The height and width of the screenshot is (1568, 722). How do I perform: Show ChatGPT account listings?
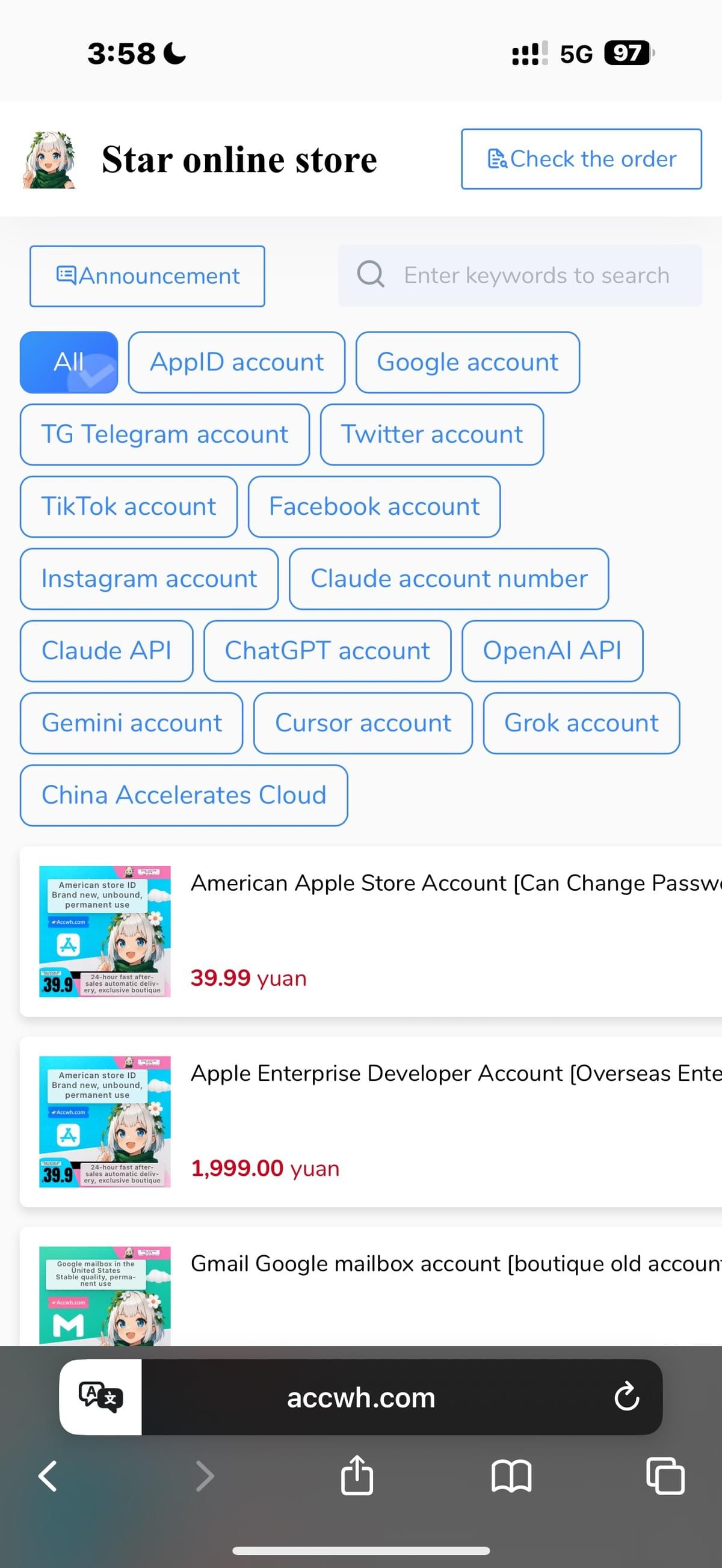coord(327,651)
